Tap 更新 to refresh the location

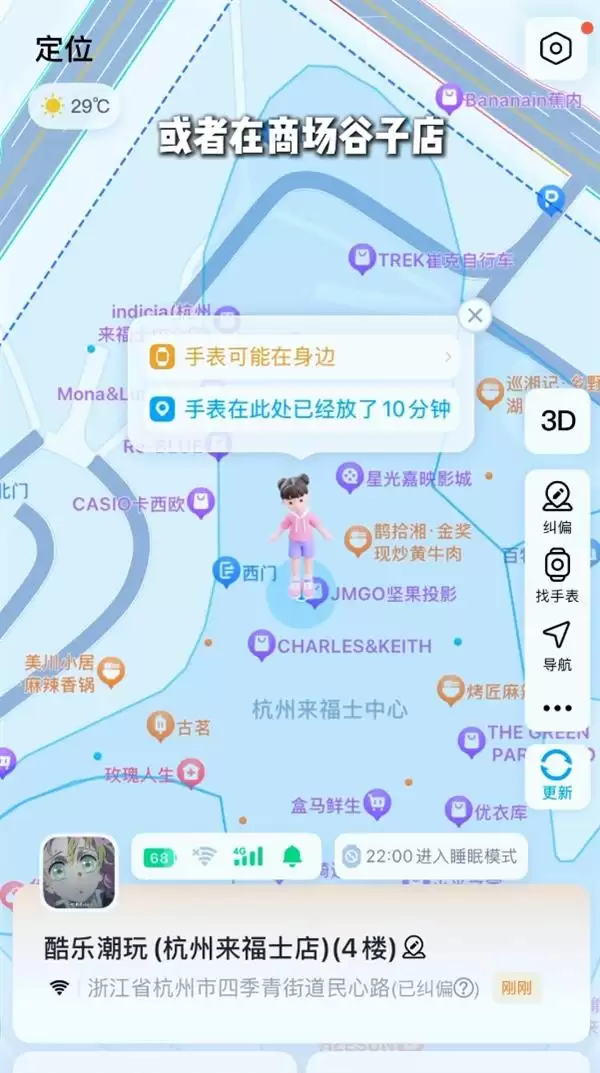[x=558, y=775]
